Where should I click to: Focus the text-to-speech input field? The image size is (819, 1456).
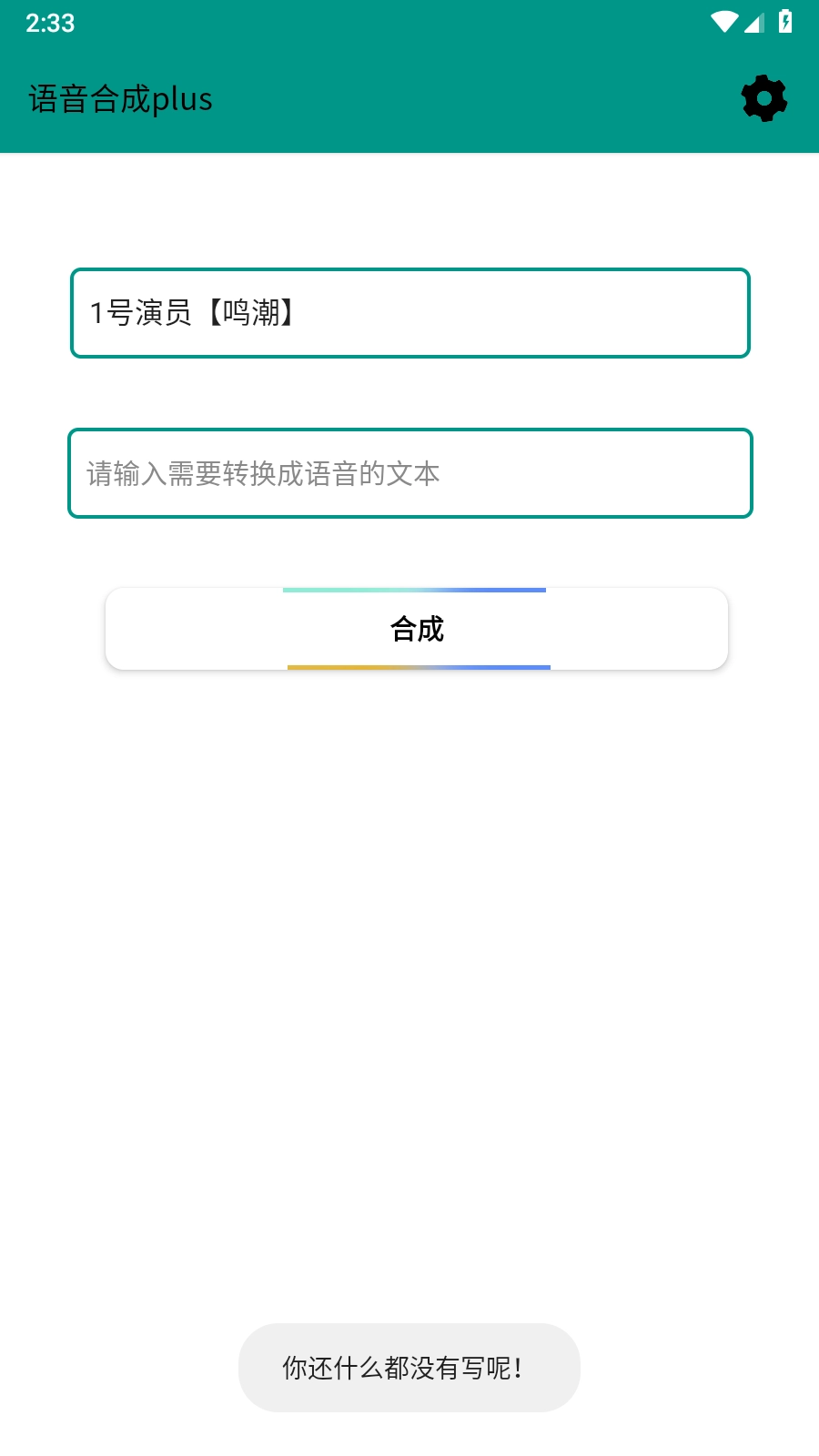pos(409,473)
